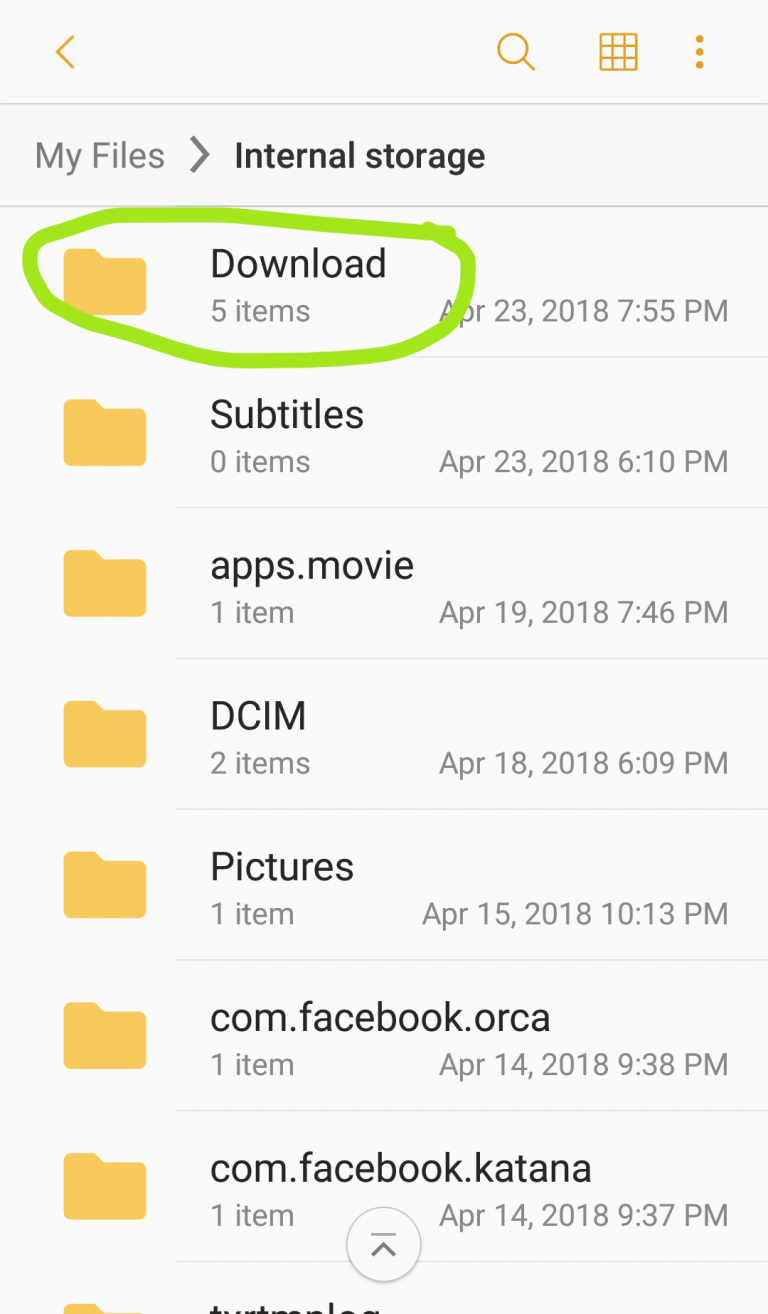Go back with the top-left arrow
Image resolution: width=768 pixels, height=1314 pixels.
pyautogui.click(x=65, y=52)
